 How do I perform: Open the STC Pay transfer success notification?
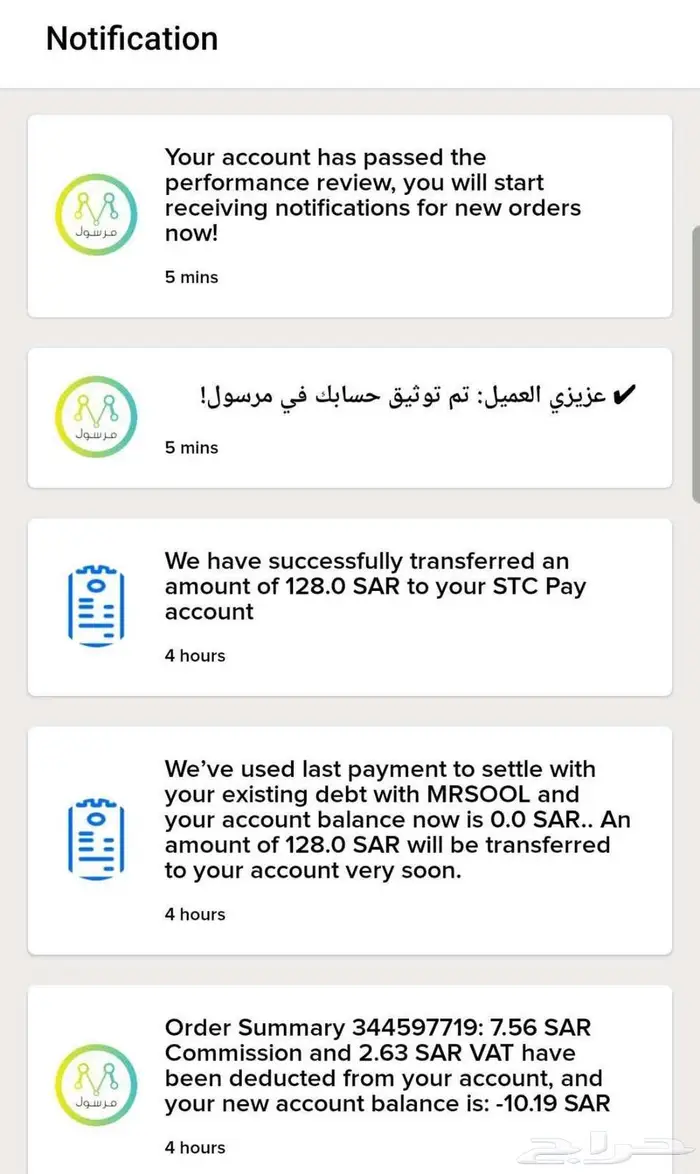350,607
